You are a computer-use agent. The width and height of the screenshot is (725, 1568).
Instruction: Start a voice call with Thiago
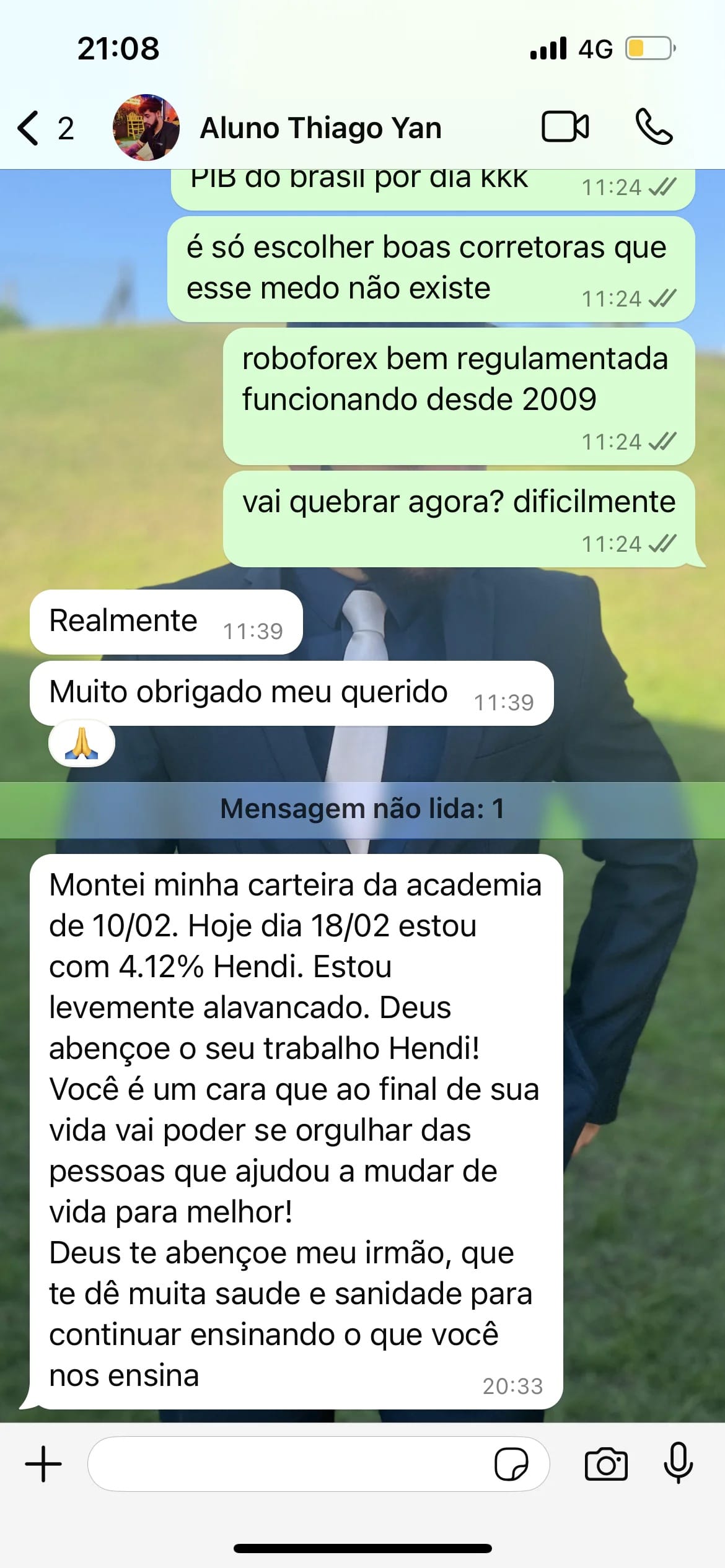653,127
